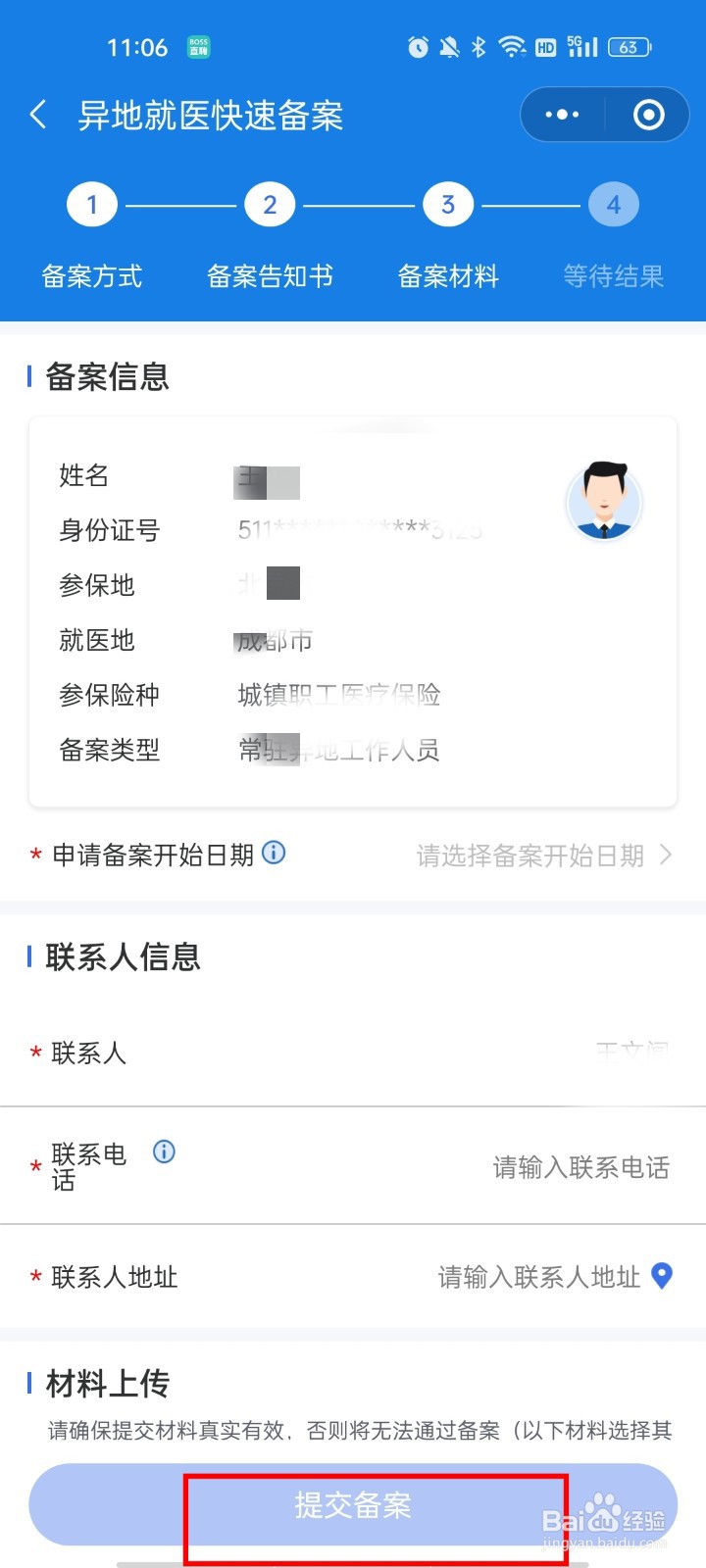Tap the info icon beside 联系电话
The width and height of the screenshot is (706, 1568).
164,1151
